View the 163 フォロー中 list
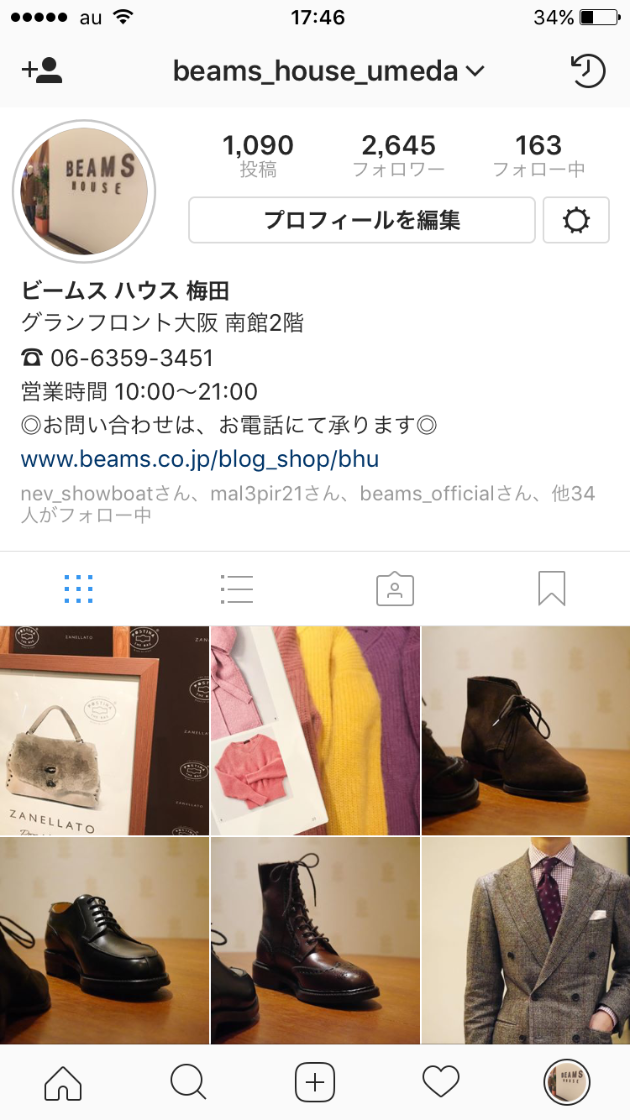630x1120 pixels. click(538, 156)
